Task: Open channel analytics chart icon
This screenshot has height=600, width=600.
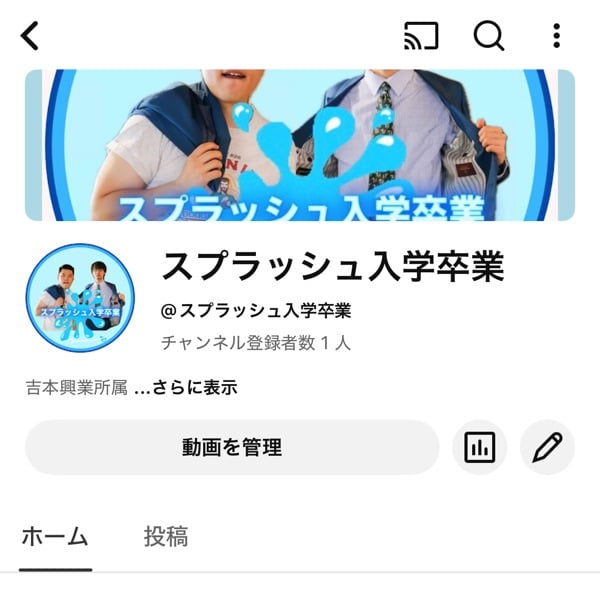Action: pos(480,447)
